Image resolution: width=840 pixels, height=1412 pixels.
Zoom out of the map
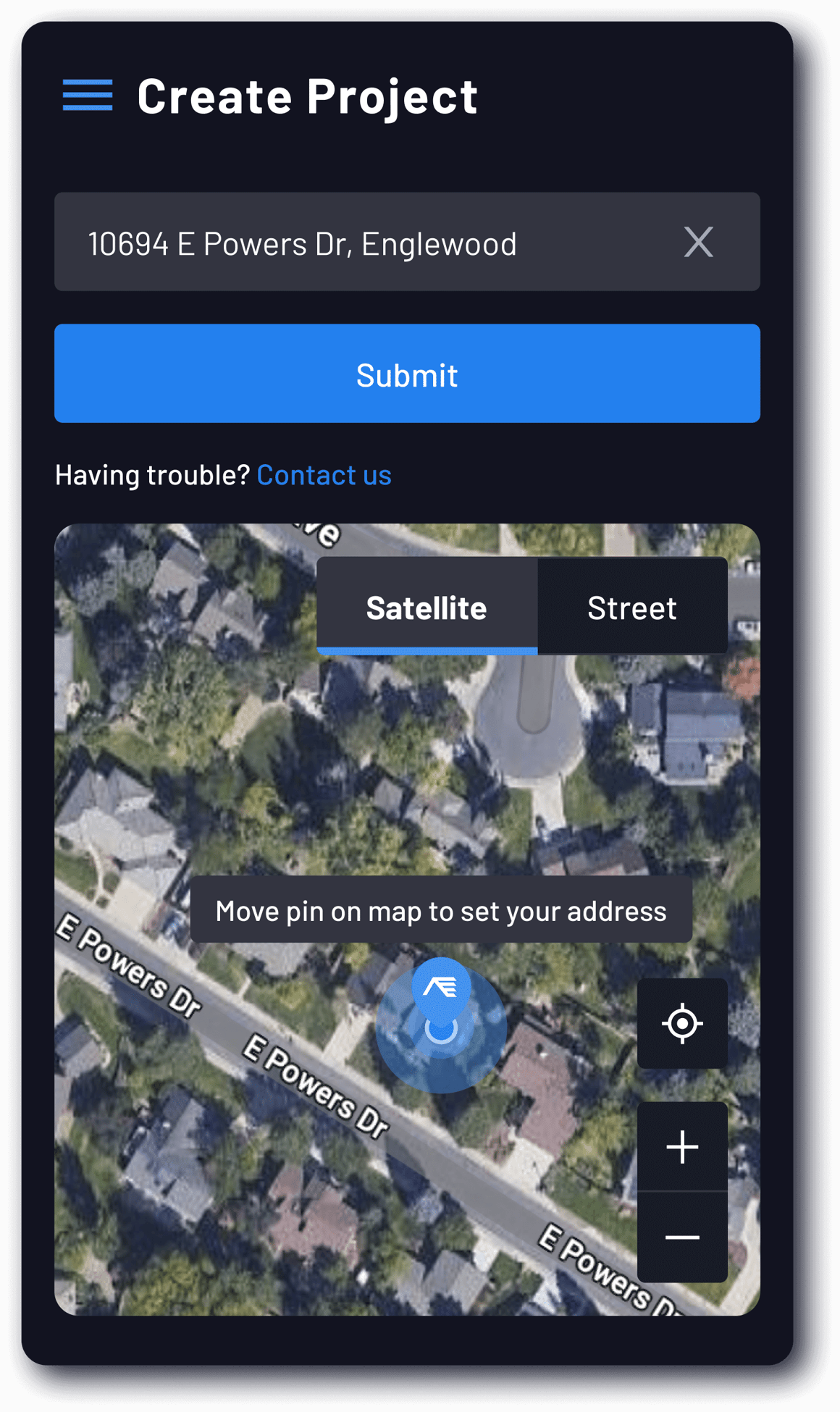(682, 1237)
